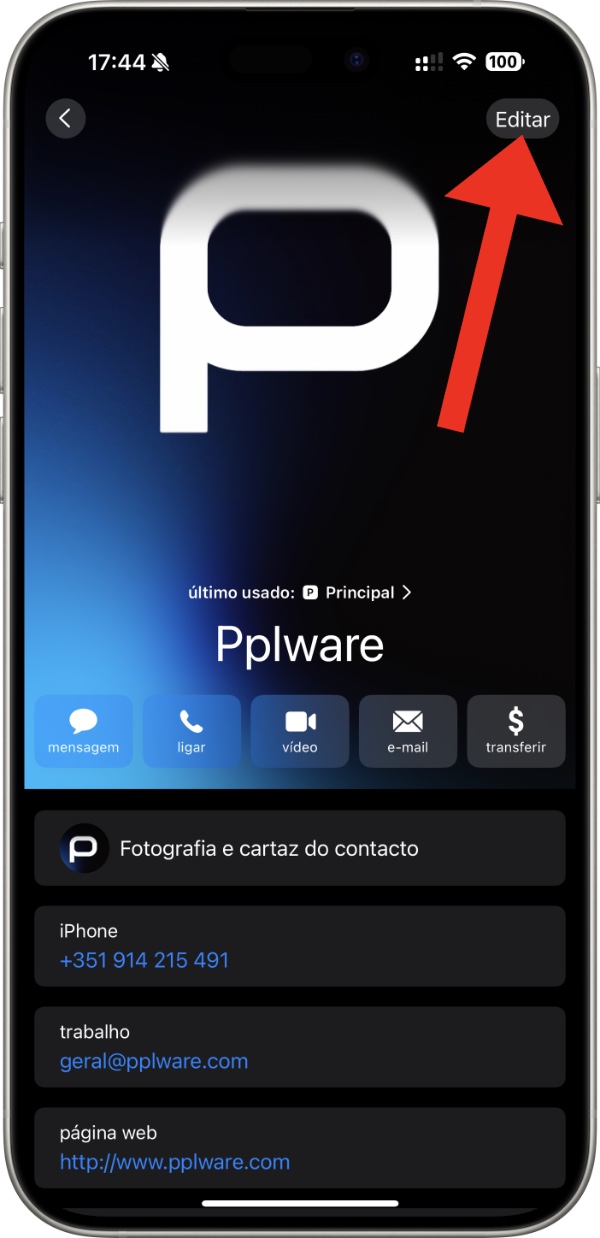600x1238 pixels.
Task: Tap transferir to send money
Action: [x=516, y=731]
